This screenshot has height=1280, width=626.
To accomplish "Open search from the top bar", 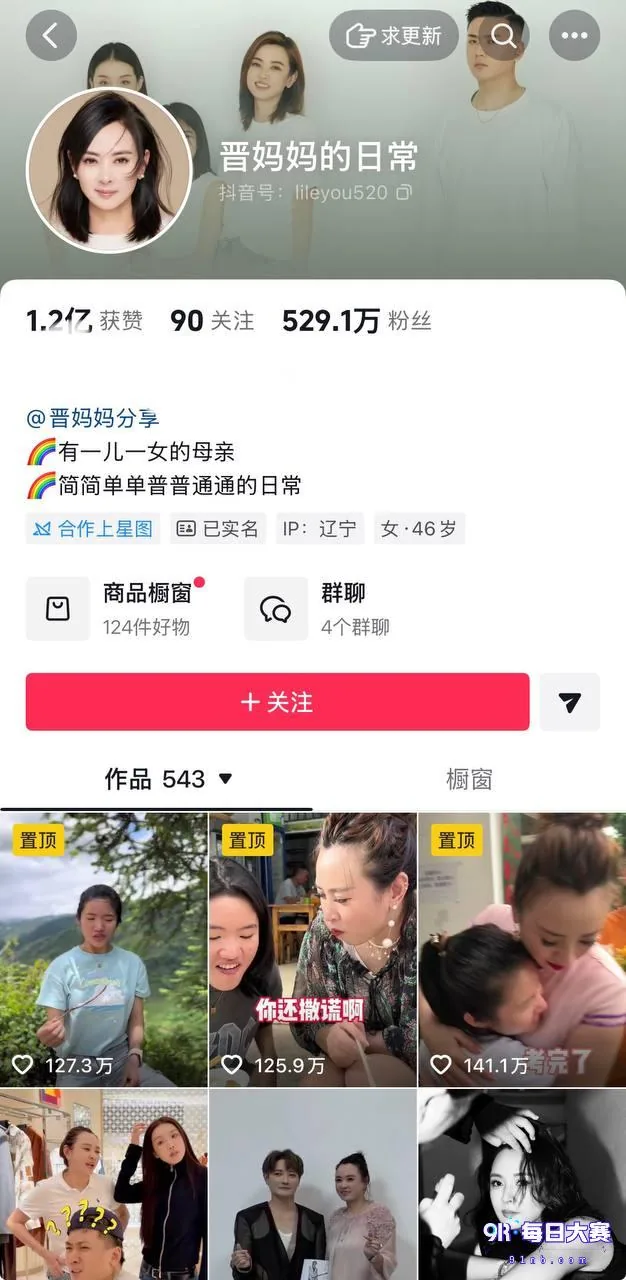I will click(504, 36).
